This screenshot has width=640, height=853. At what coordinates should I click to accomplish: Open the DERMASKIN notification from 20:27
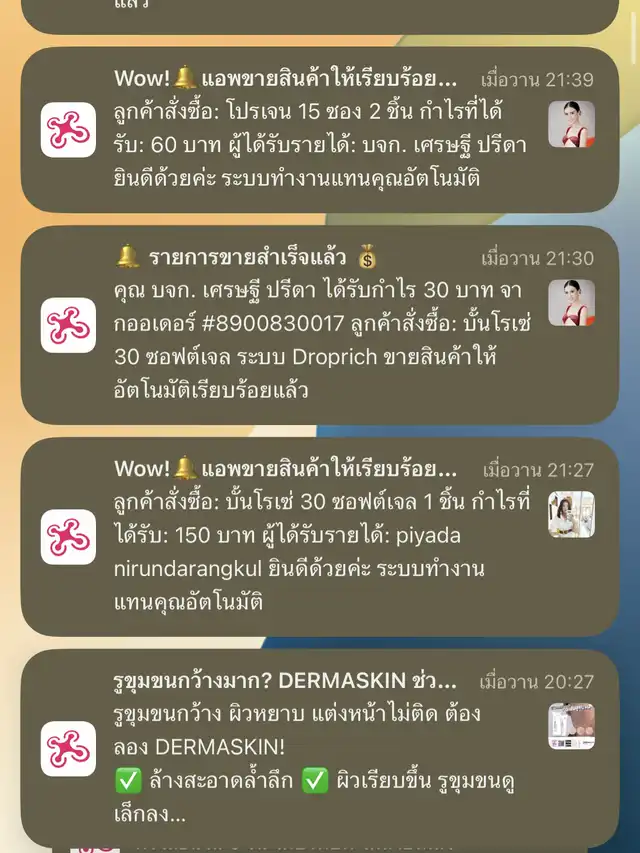click(x=320, y=748)
